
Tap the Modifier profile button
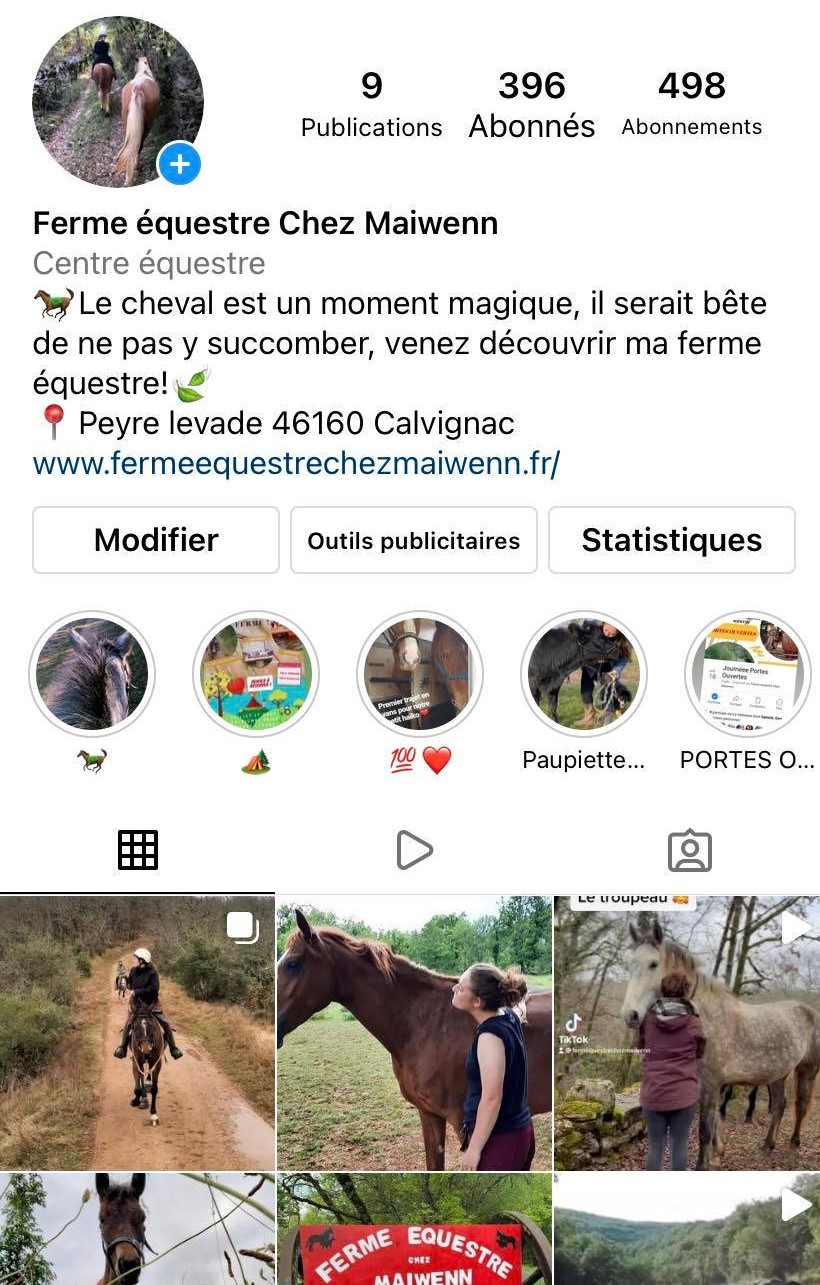pos(156,540)
